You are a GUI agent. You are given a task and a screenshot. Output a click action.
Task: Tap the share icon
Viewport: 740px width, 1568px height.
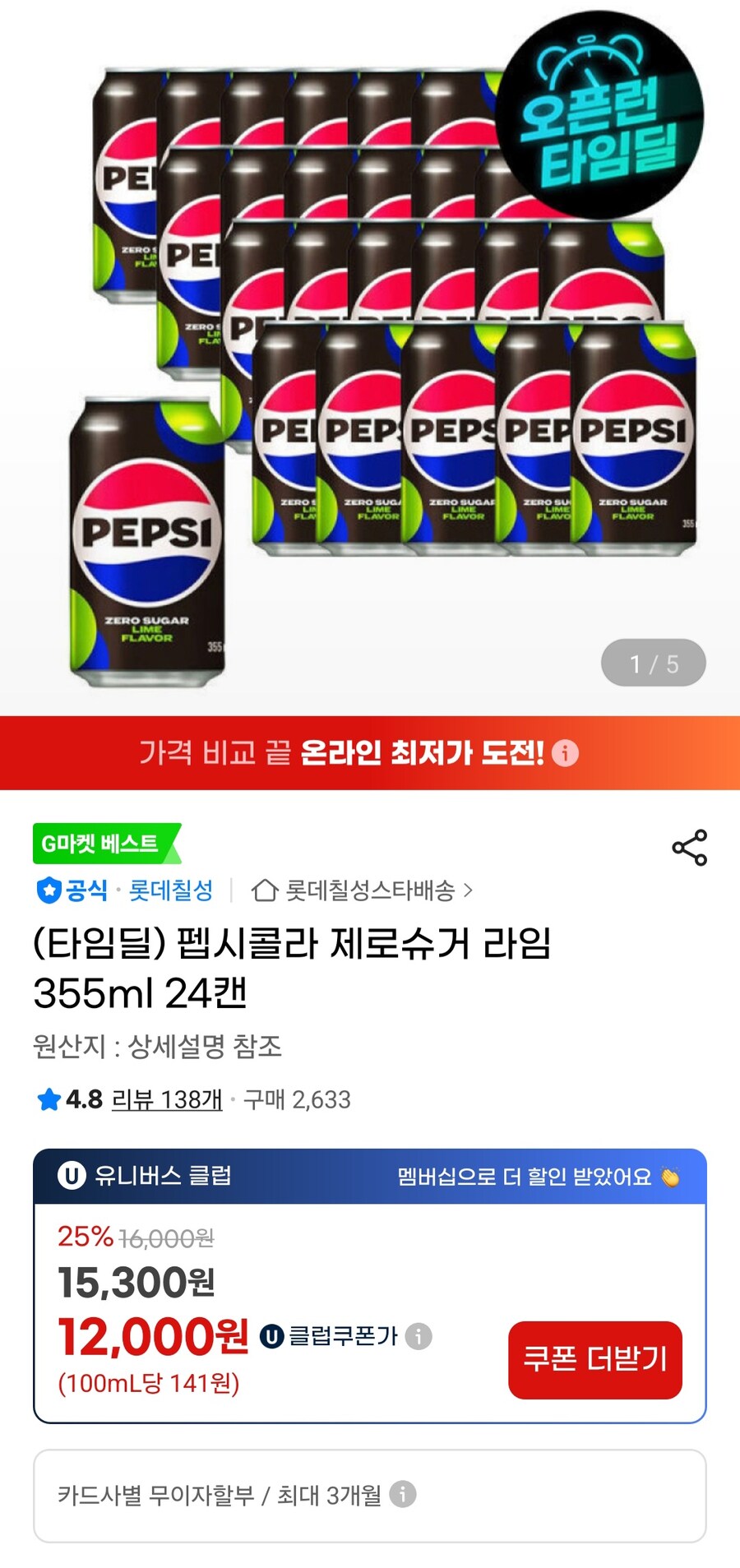point(691,845)
